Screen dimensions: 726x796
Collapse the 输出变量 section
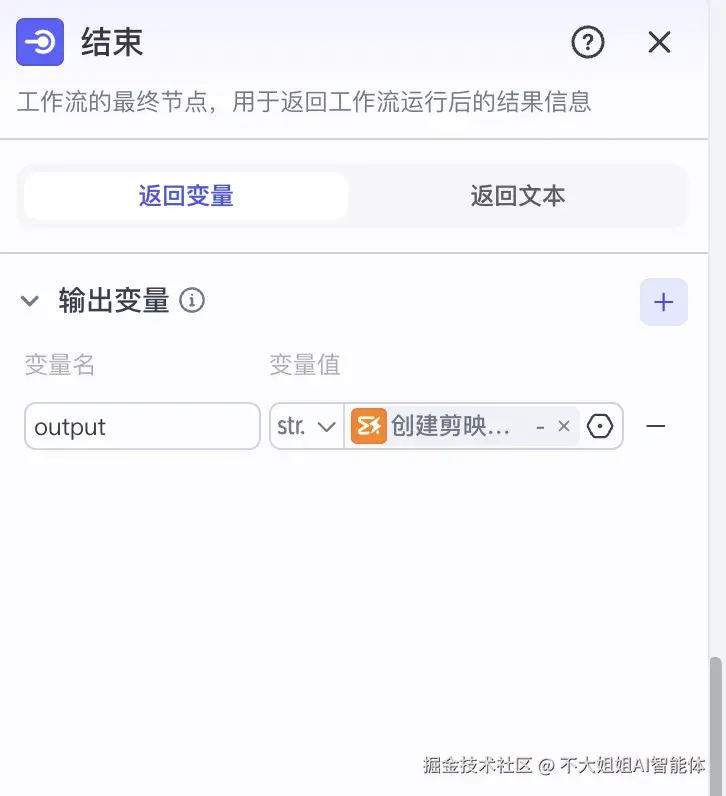30,301
